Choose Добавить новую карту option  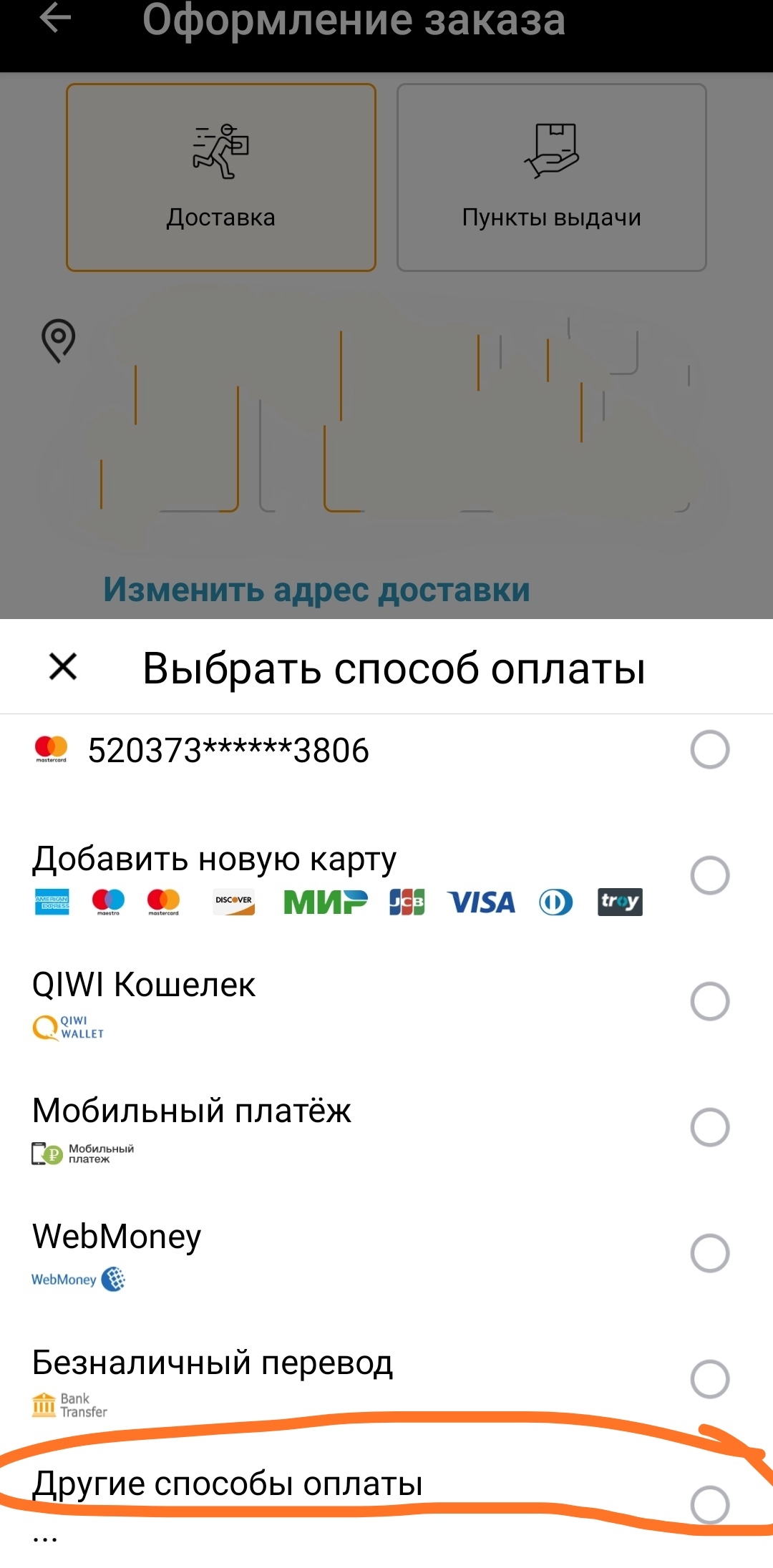tap(709, 875)
